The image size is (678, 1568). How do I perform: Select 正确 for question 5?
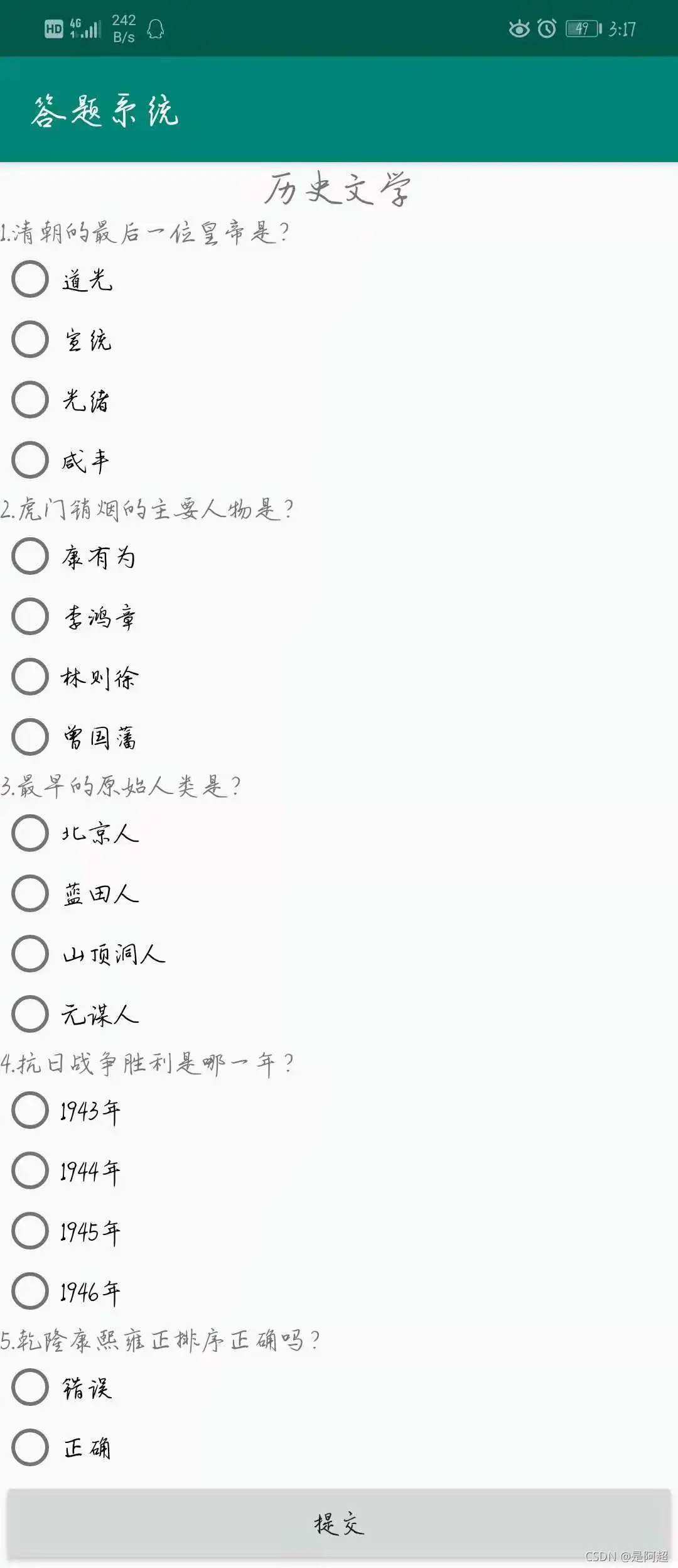[30, 1447]
